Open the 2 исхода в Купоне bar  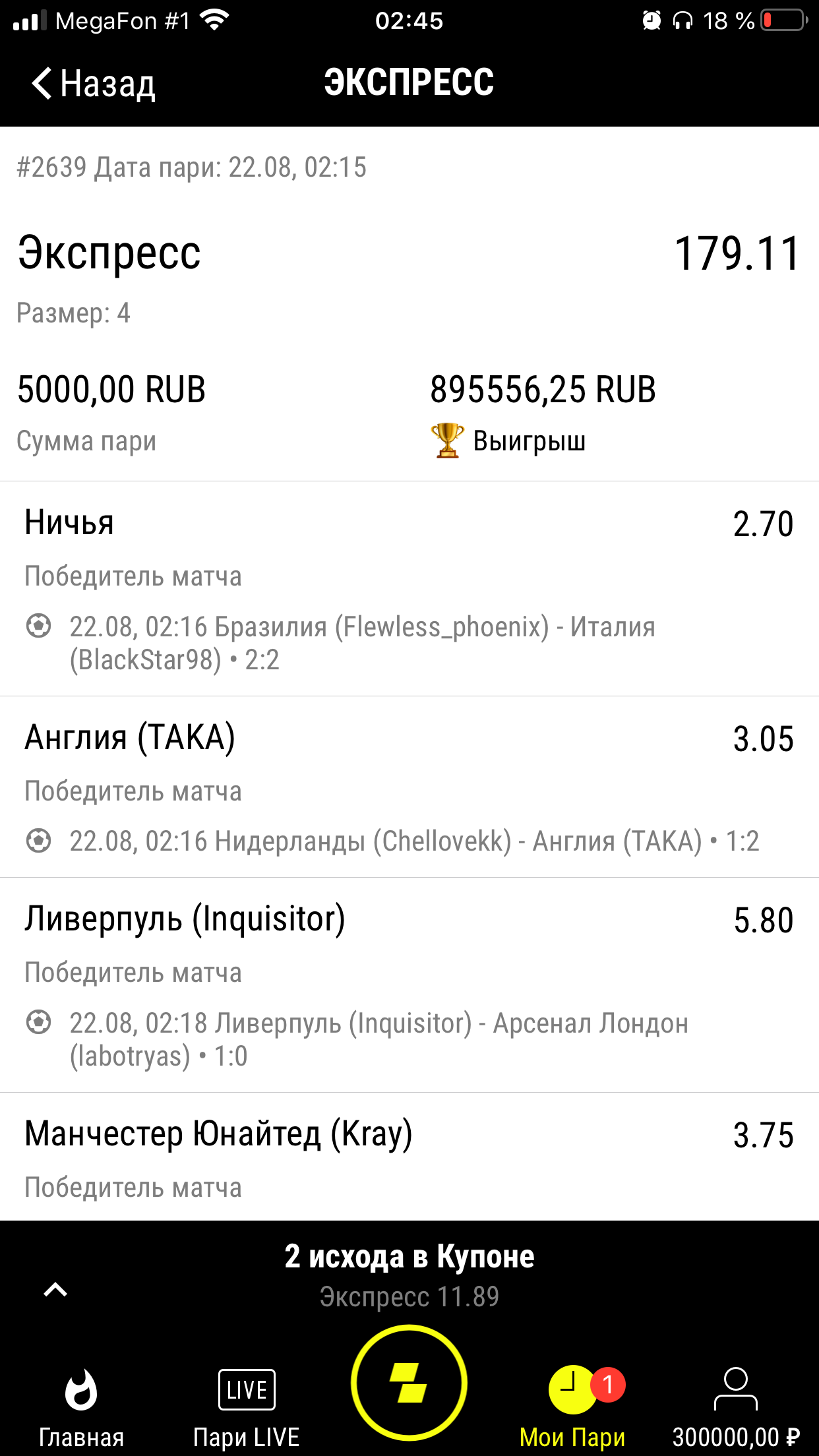coord(409,1274)
